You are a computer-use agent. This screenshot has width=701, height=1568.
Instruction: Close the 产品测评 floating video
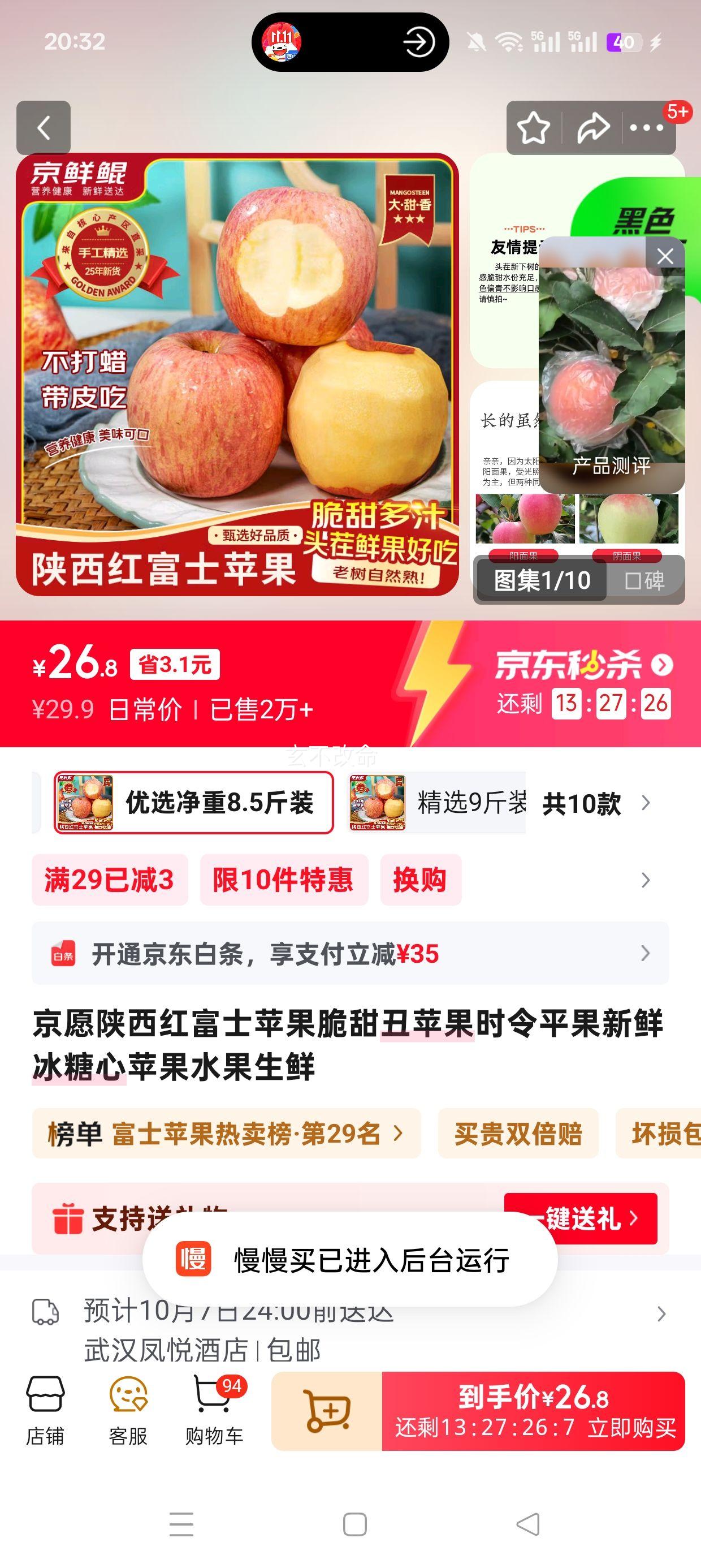665,256
